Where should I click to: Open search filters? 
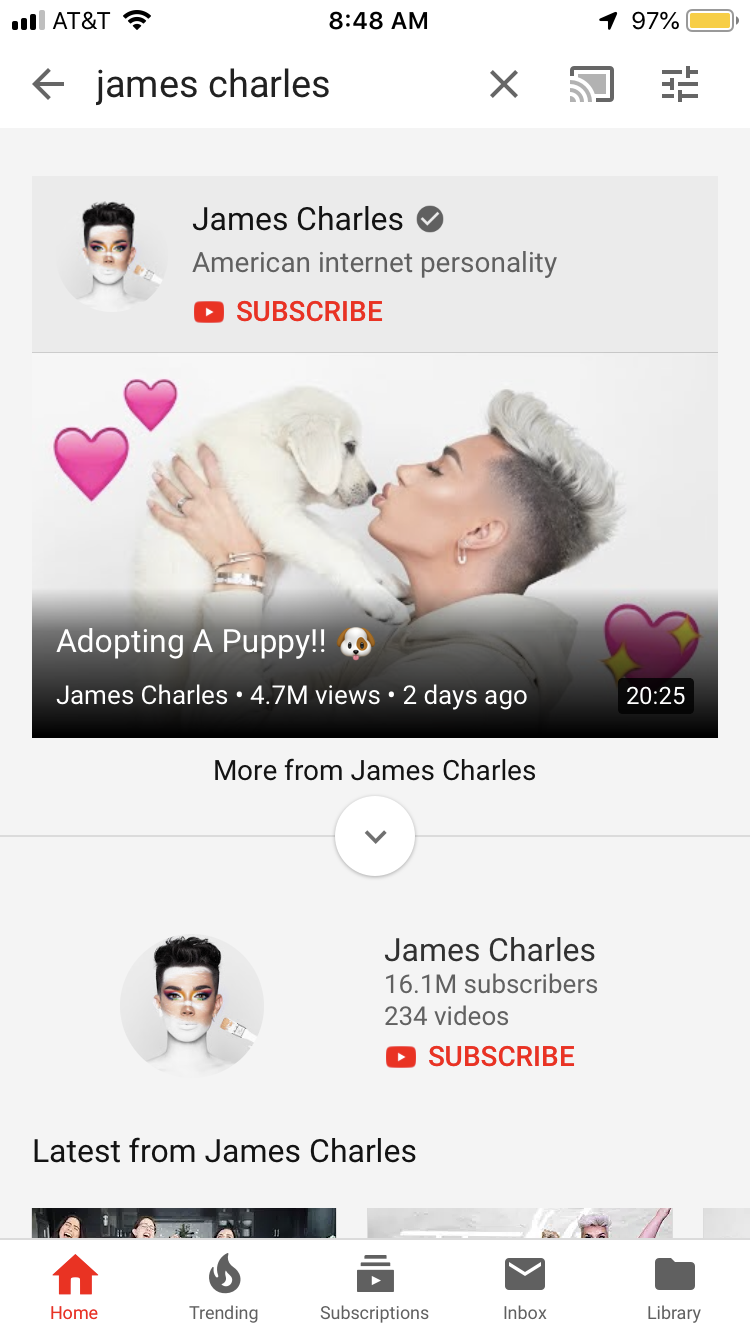pyautogui.click(x=680, y=85)
